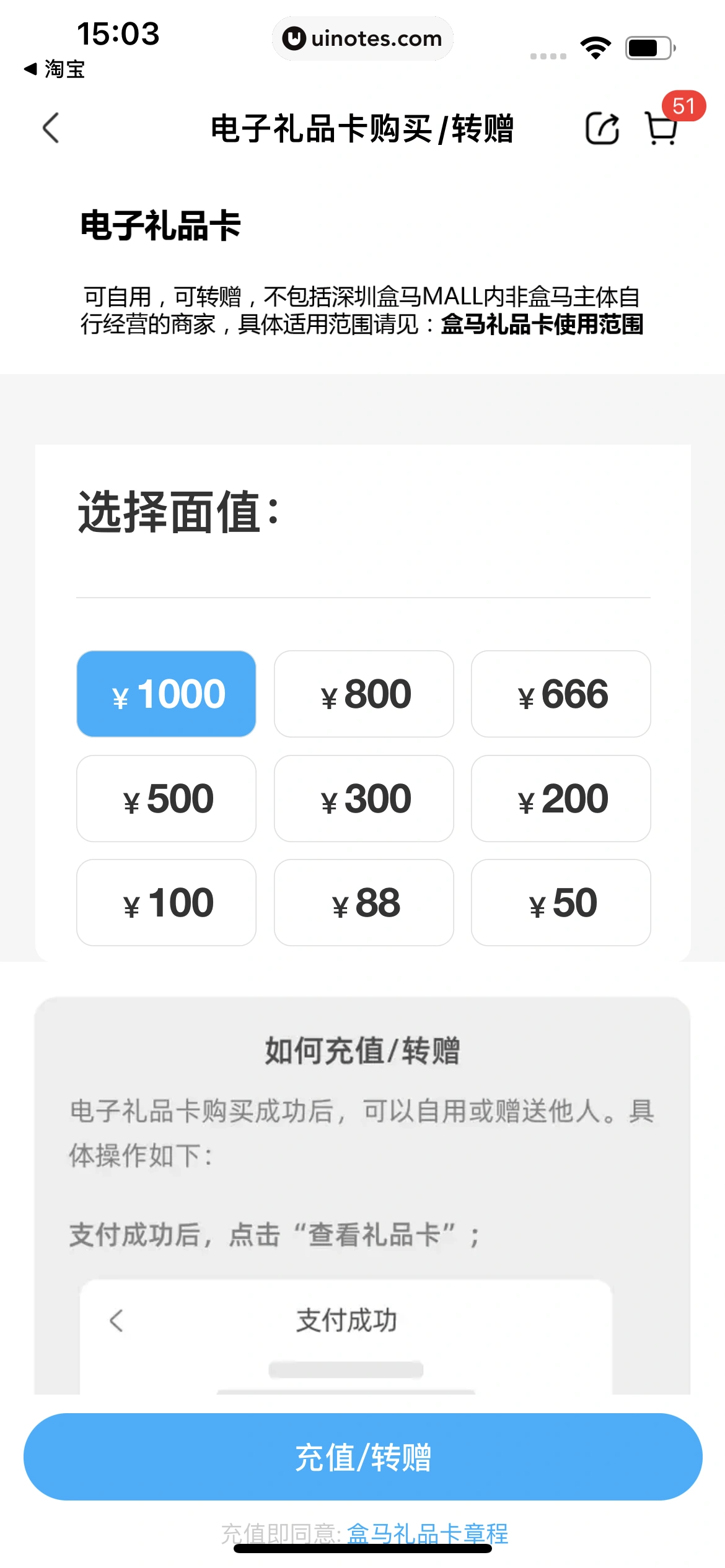The width and height of the screenshot is (725, 1568).
Task: Deselect the highlighted ¥1000 option
Action: 166,694
